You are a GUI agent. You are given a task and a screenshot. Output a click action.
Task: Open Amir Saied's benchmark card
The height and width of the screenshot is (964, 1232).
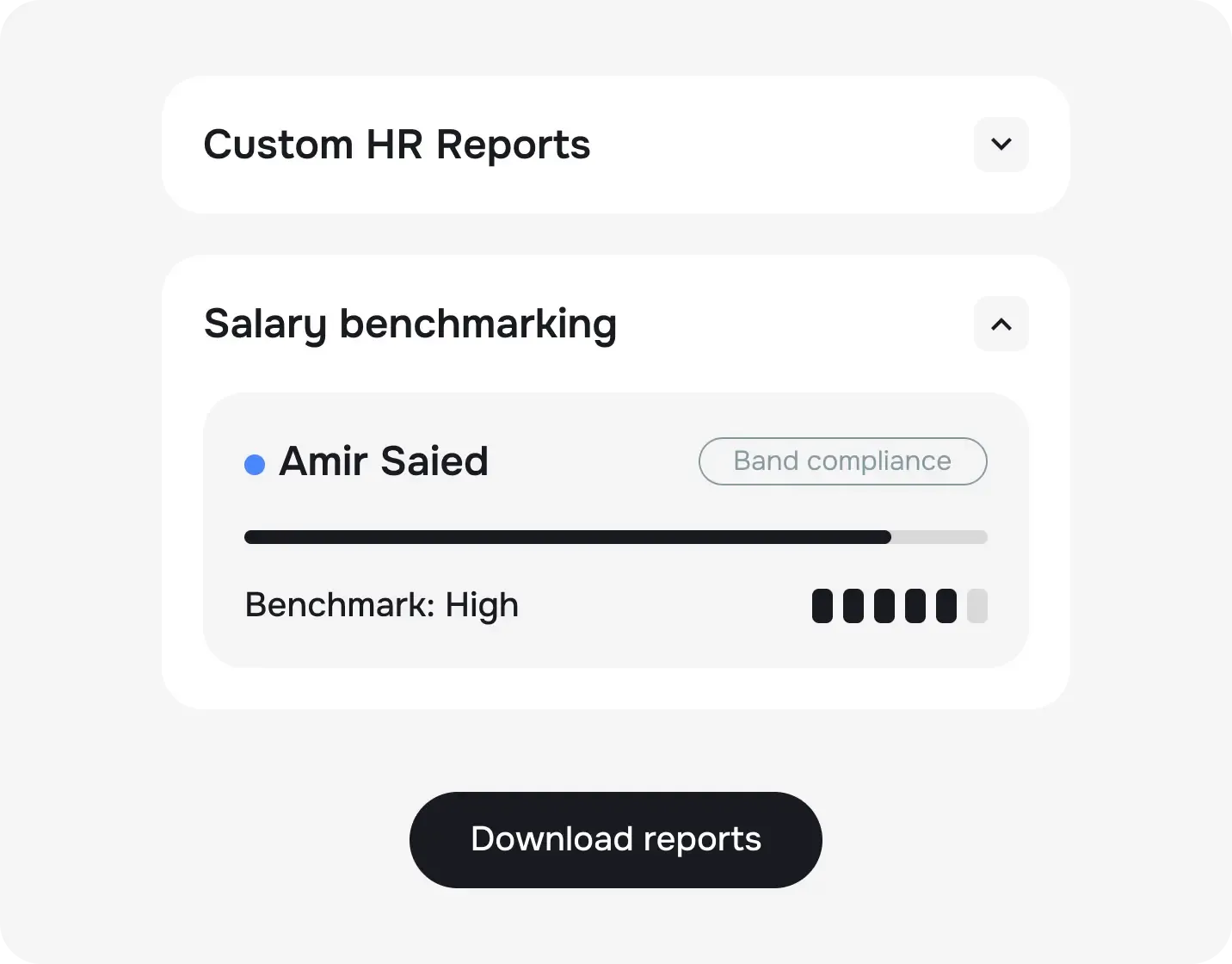coord(383,461)
